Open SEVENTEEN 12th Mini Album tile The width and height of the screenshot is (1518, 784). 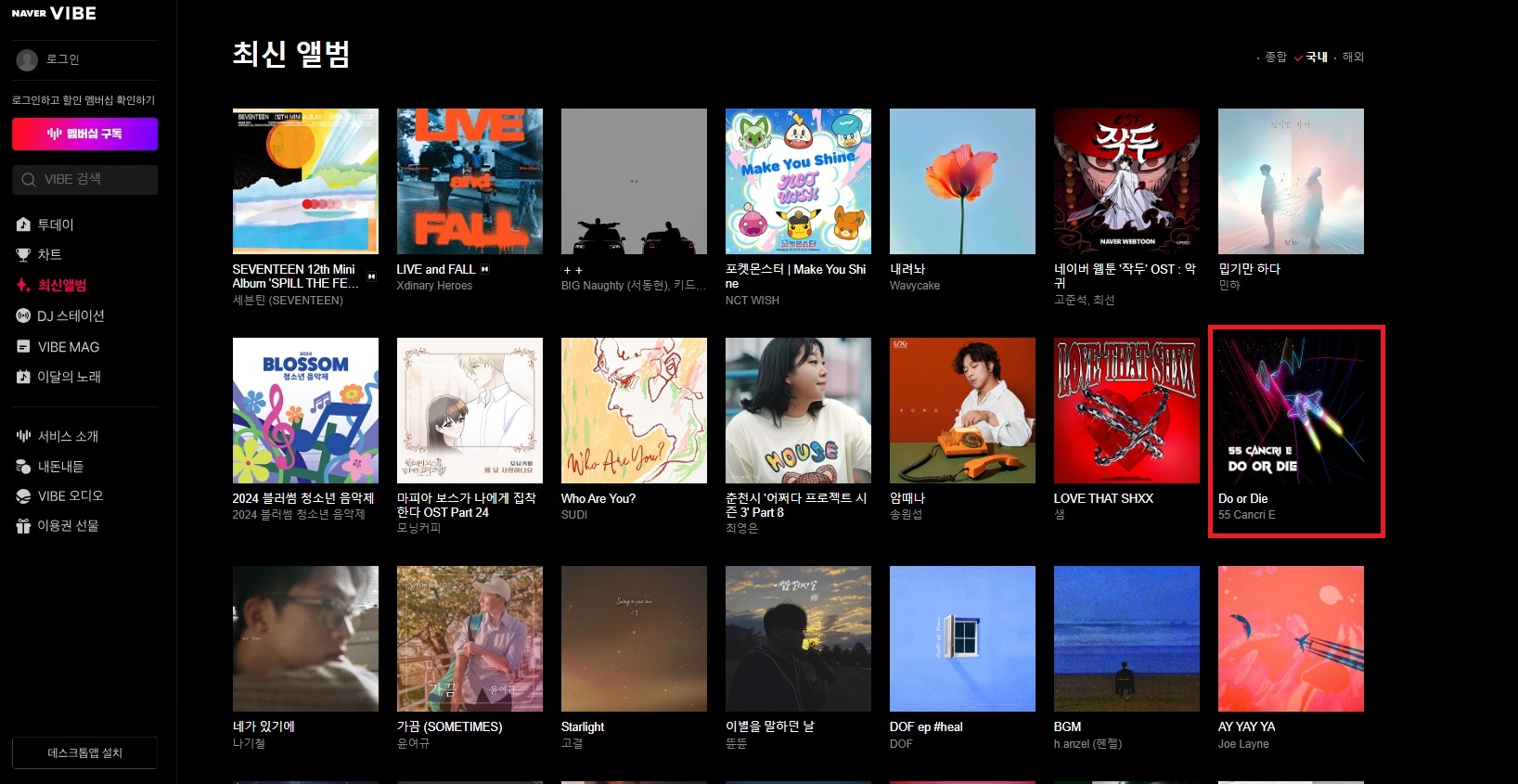[305, 181]
